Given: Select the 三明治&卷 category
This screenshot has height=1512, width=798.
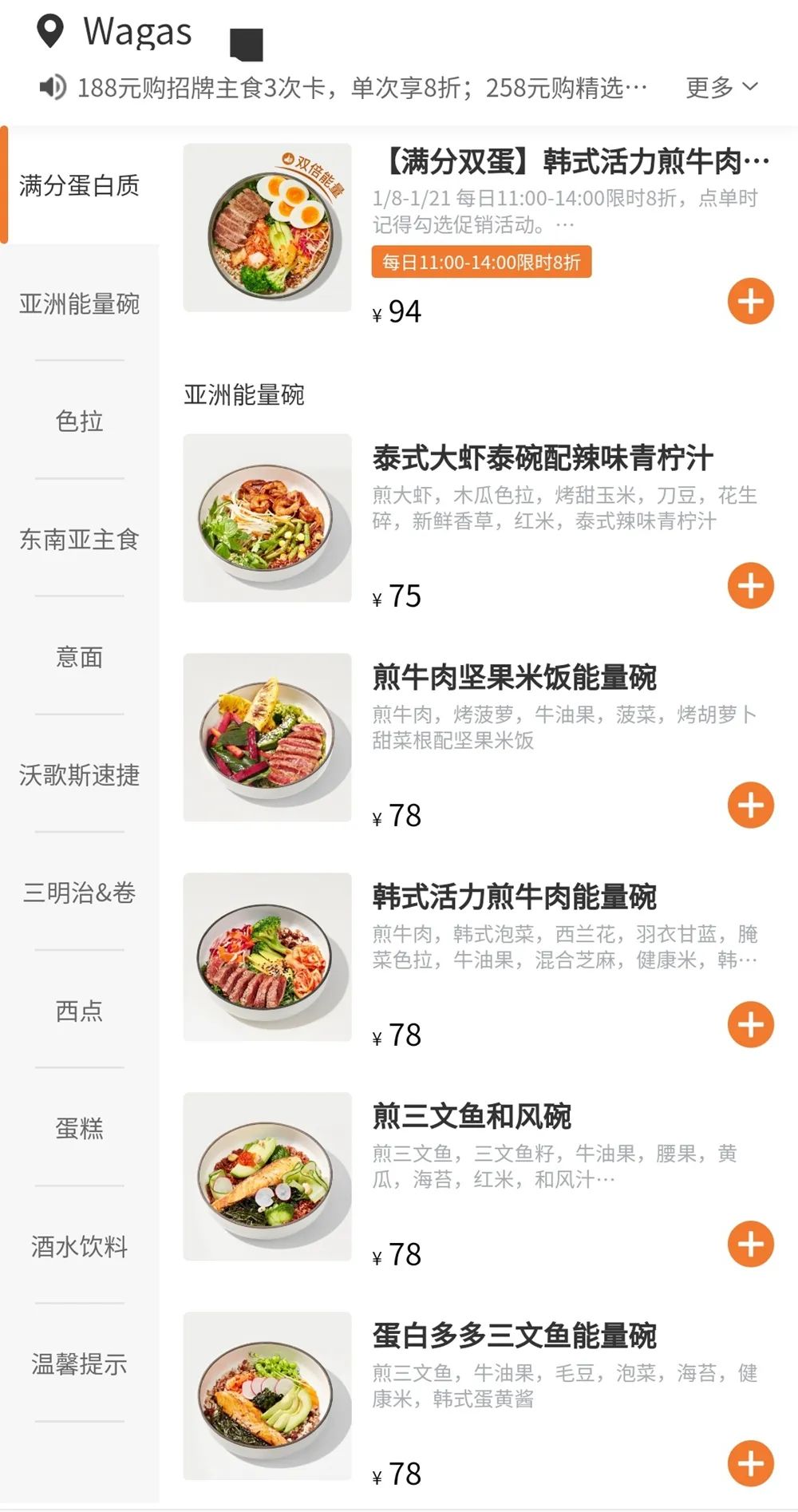Looking at the screenshot, I should coord(79,893).
